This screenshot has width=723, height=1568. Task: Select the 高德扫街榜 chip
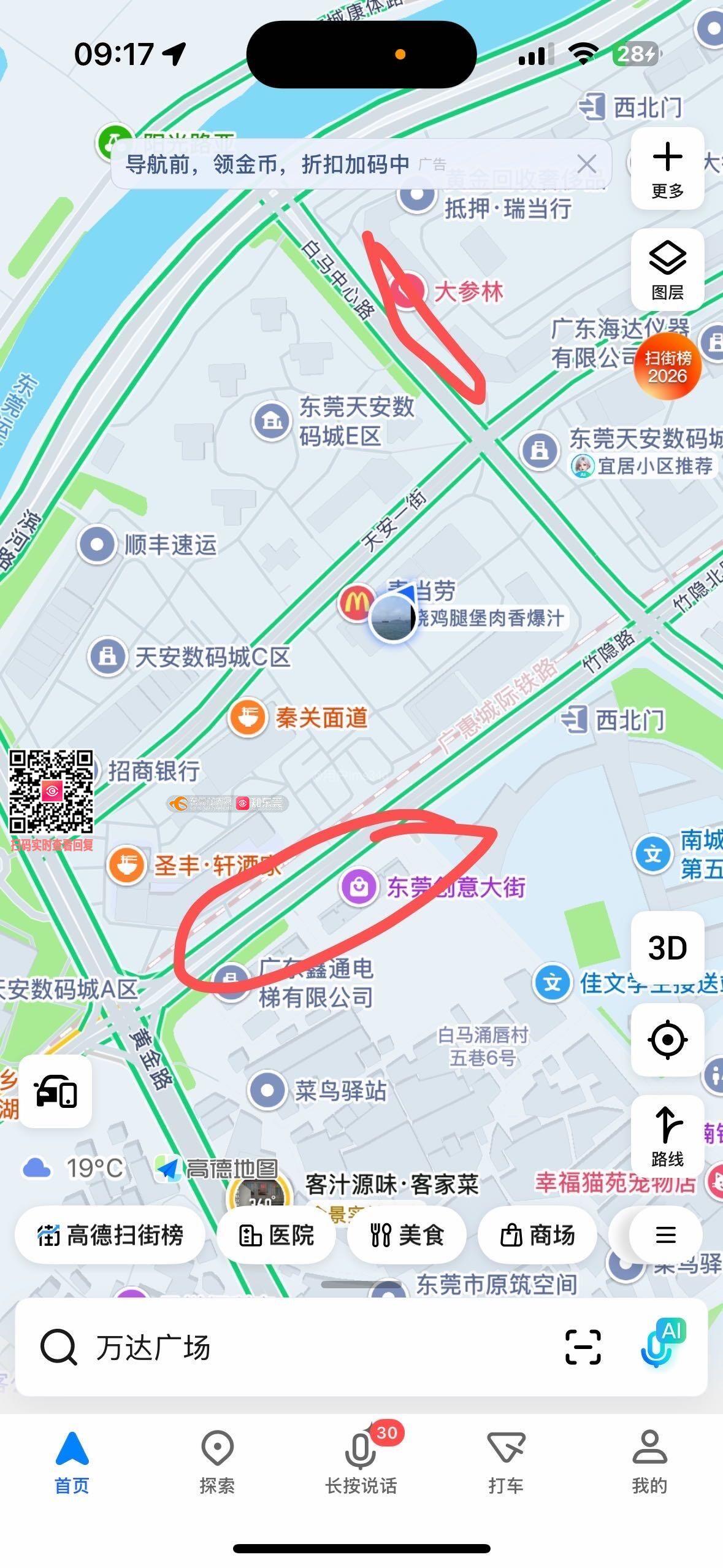click(x=110, y=1236)
